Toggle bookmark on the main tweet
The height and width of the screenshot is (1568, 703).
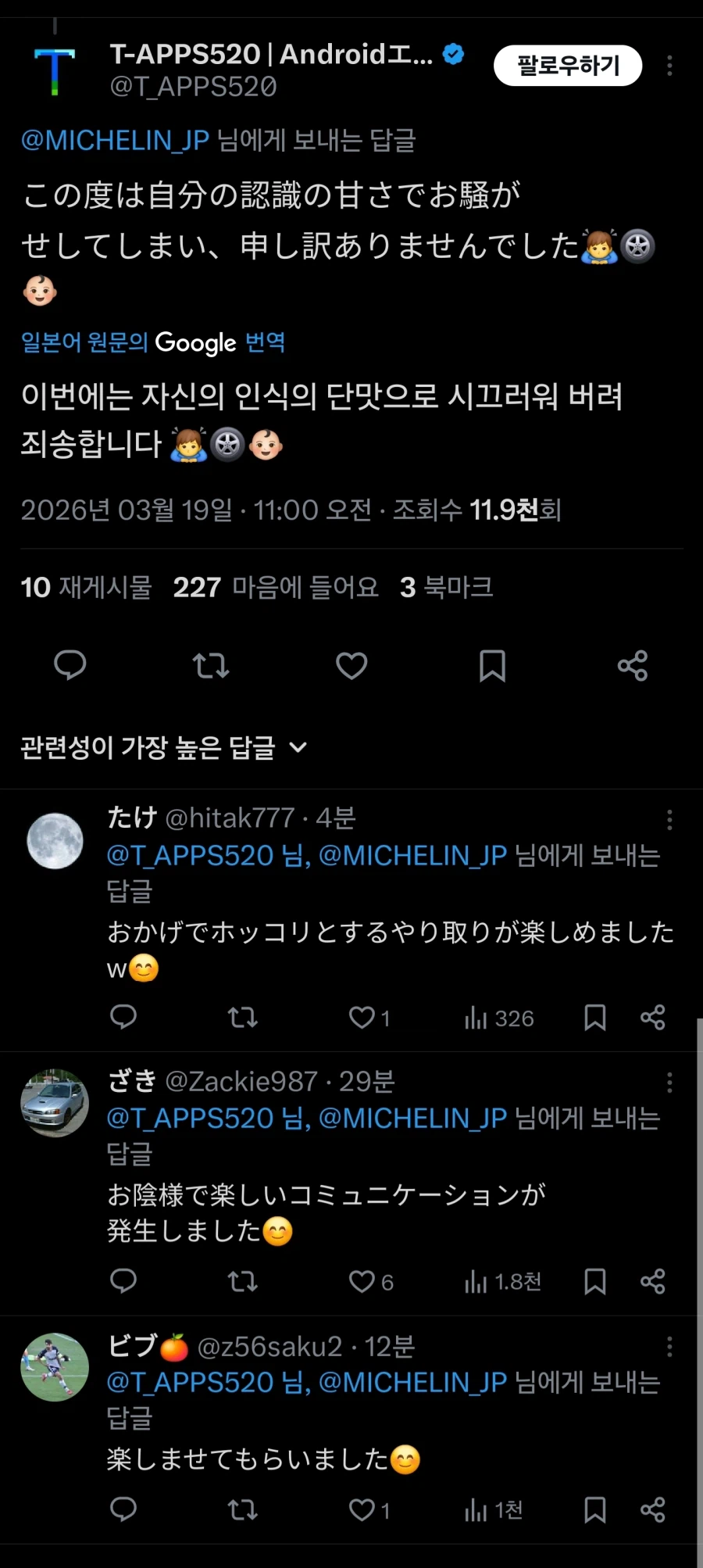click(491, 666)
